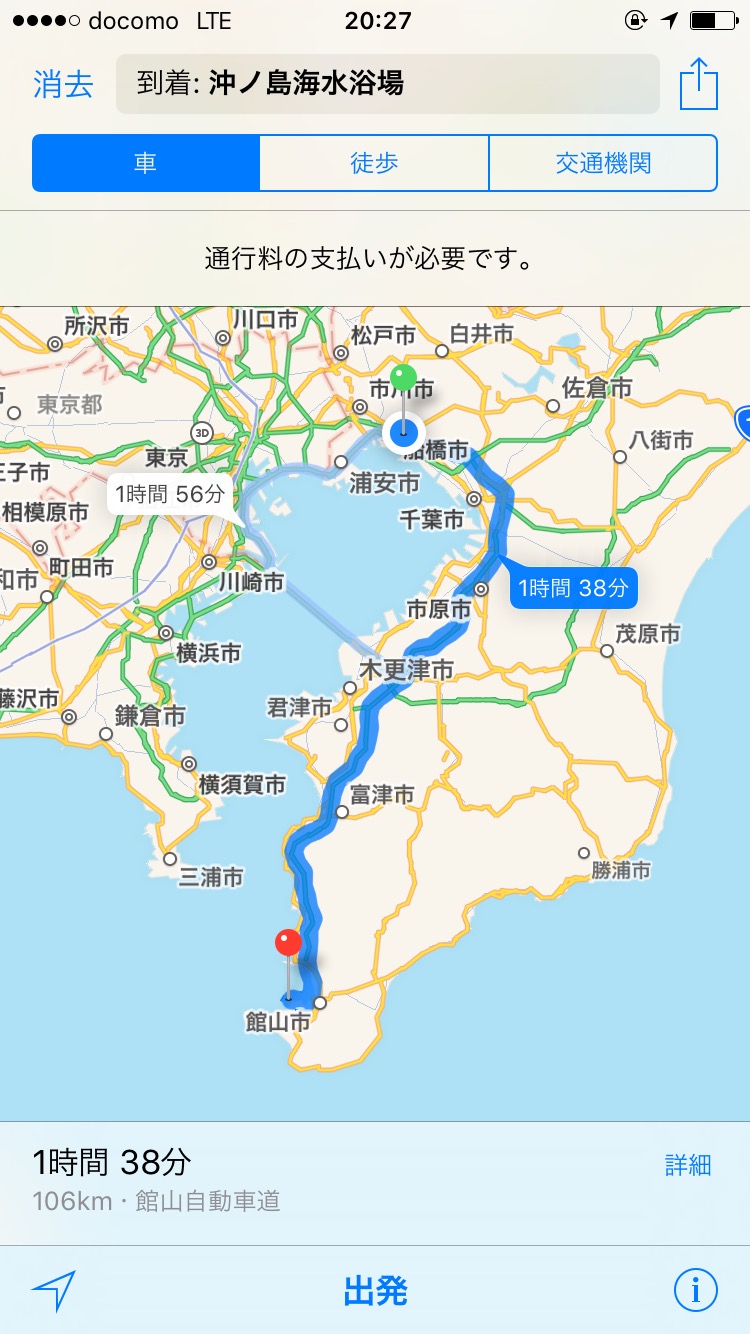Center map on current location arrow

coord(53,1291)
